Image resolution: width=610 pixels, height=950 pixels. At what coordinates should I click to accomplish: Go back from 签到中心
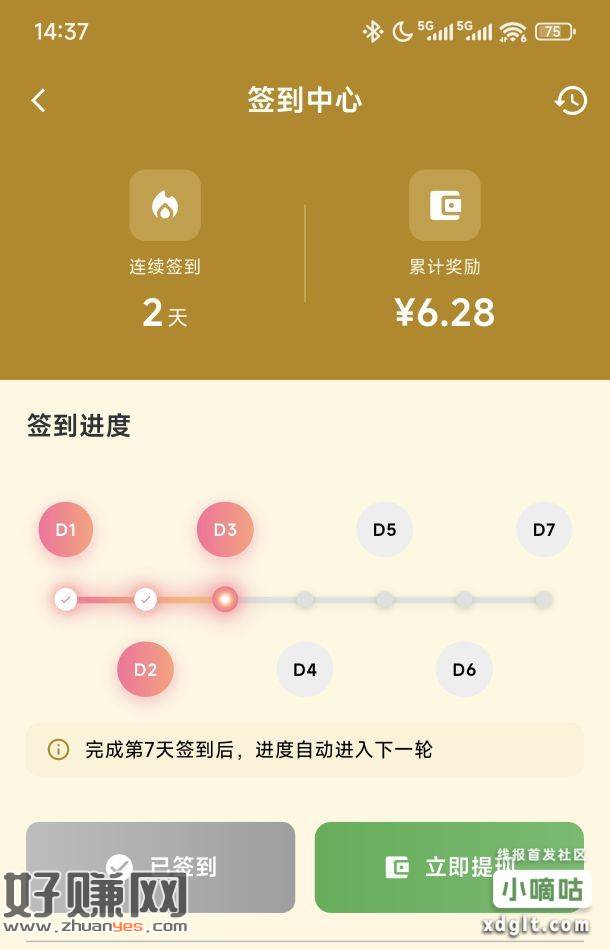tap(39, 100)
